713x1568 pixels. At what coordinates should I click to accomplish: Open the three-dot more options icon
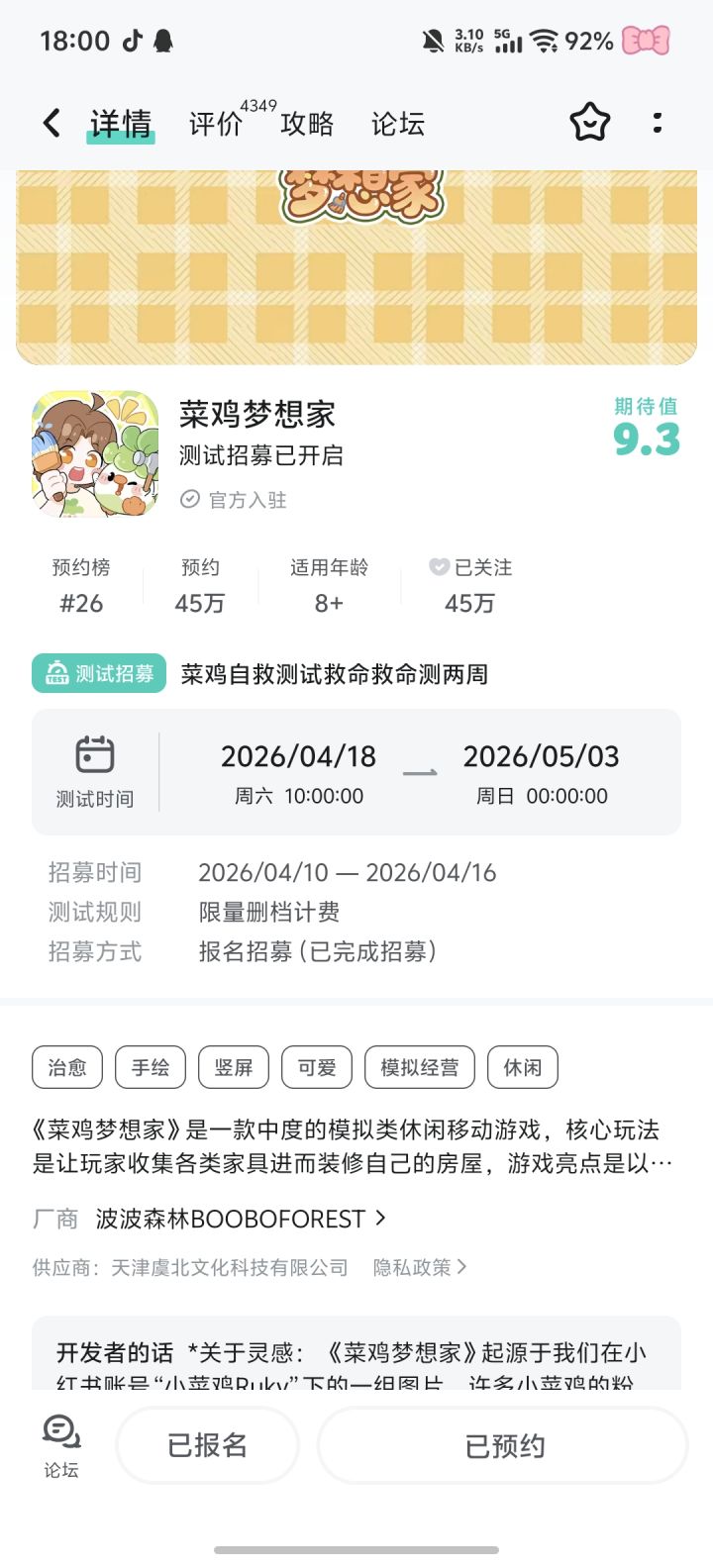659,123
